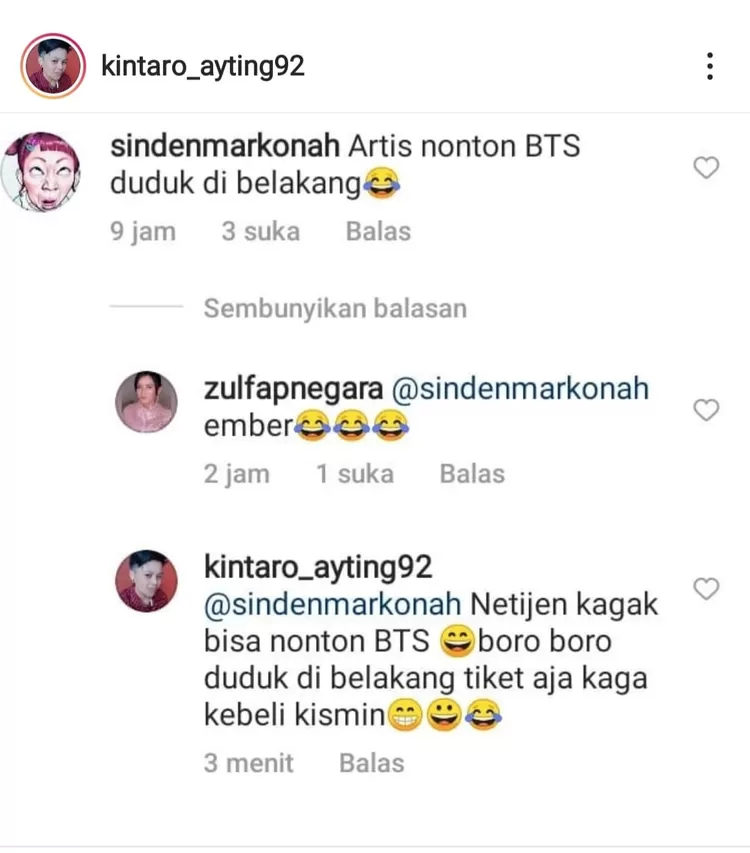Like sindenmarkonah's comment
The width and height of the screenshot is (750, 853).
click(706, 168)
